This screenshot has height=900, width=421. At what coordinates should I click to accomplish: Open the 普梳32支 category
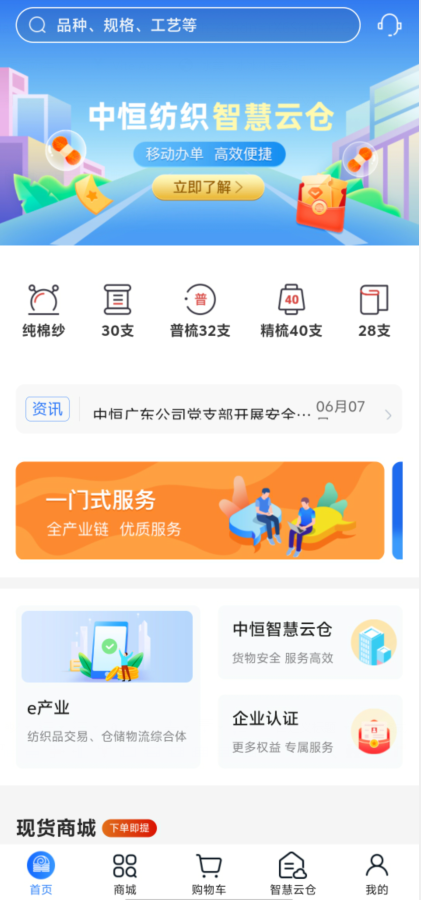(200, 311)
